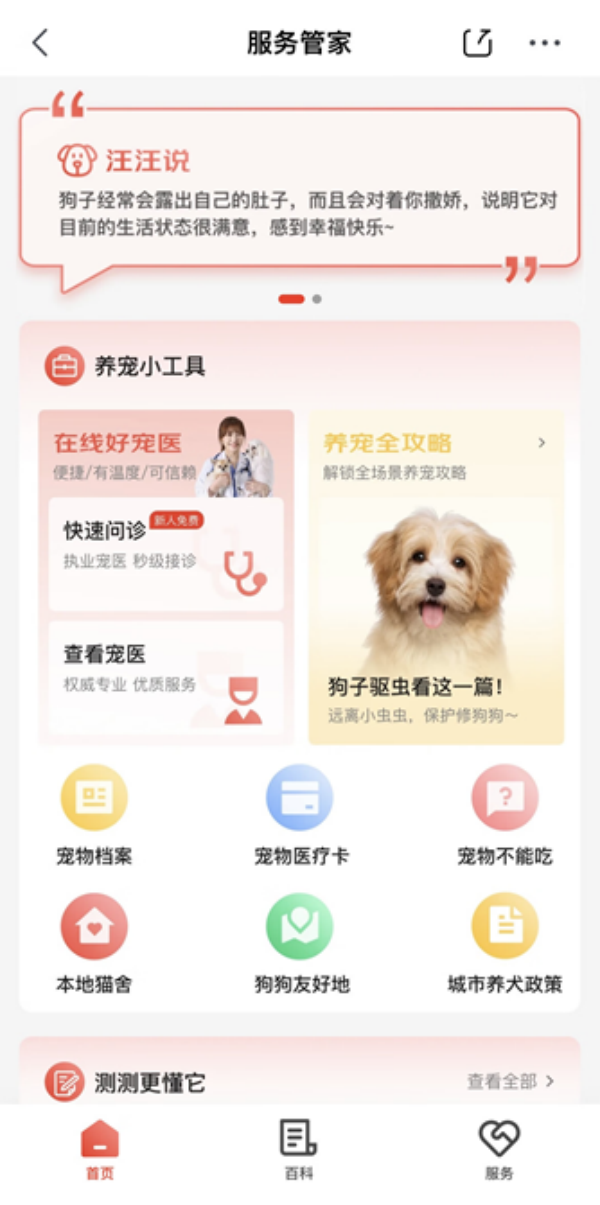Open 查看宠医 to browse vets
Viewport: 600px width, 1205px height.
point(166,677)
